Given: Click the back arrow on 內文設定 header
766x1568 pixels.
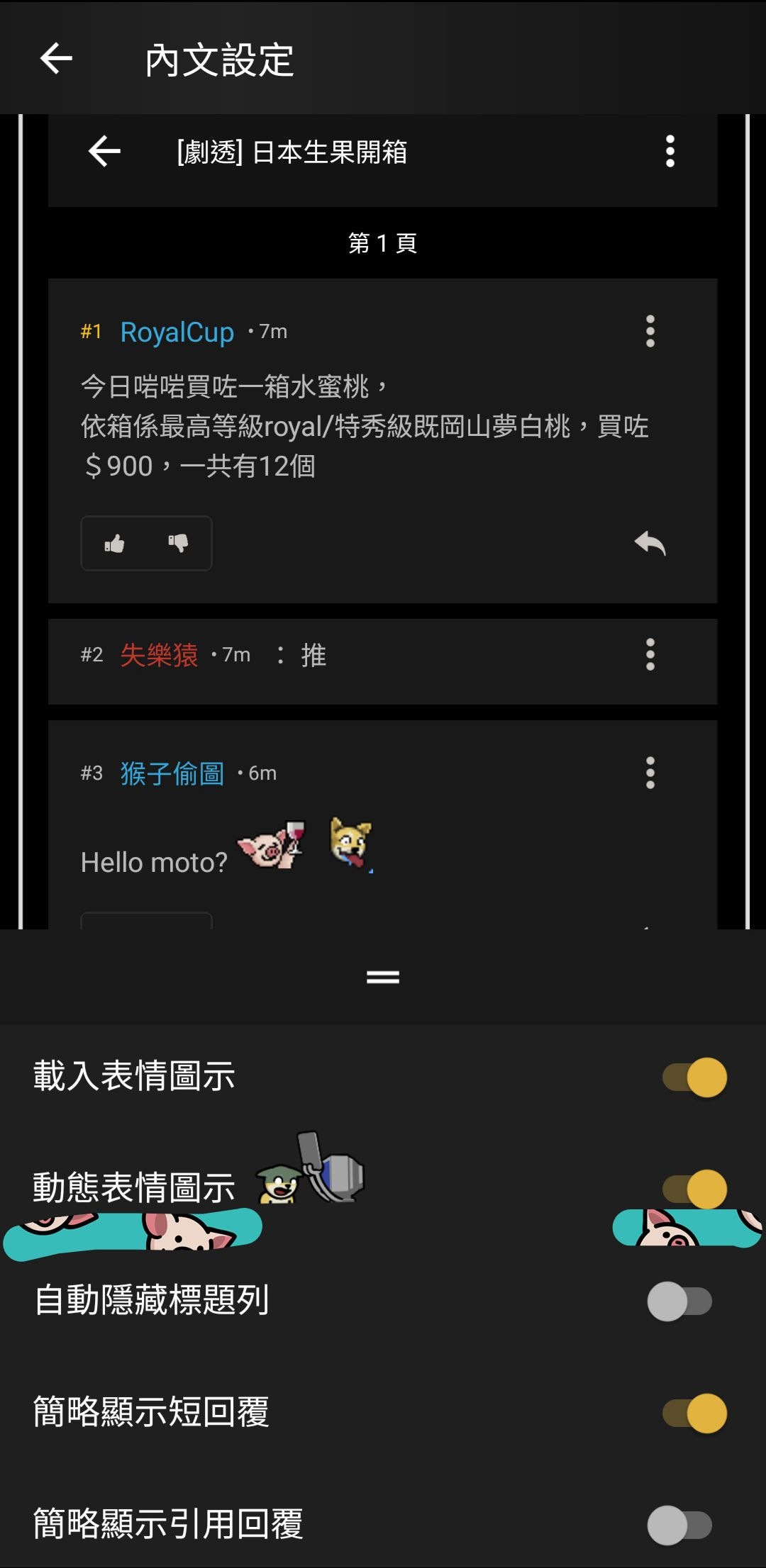Looking at the screenshot, I should click(x=55, y=60).
